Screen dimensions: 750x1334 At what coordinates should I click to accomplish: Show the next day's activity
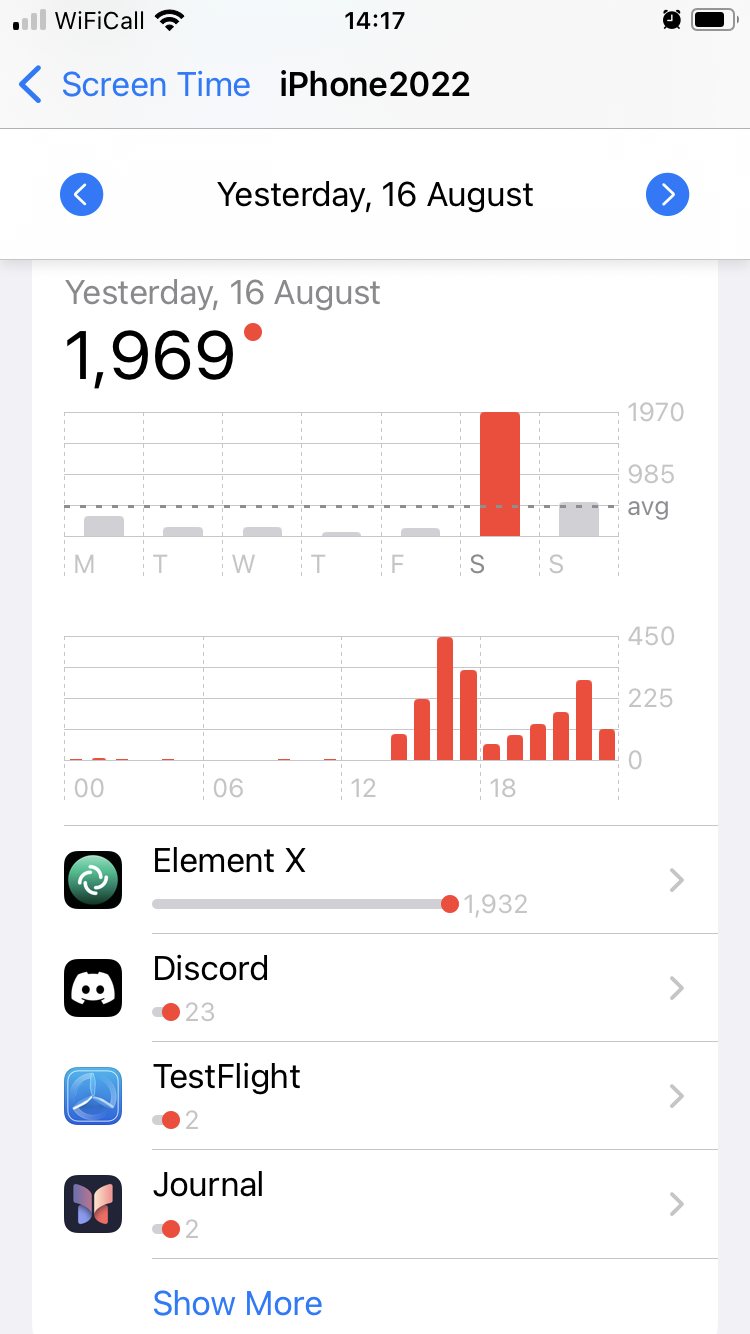tap(667, 194)
